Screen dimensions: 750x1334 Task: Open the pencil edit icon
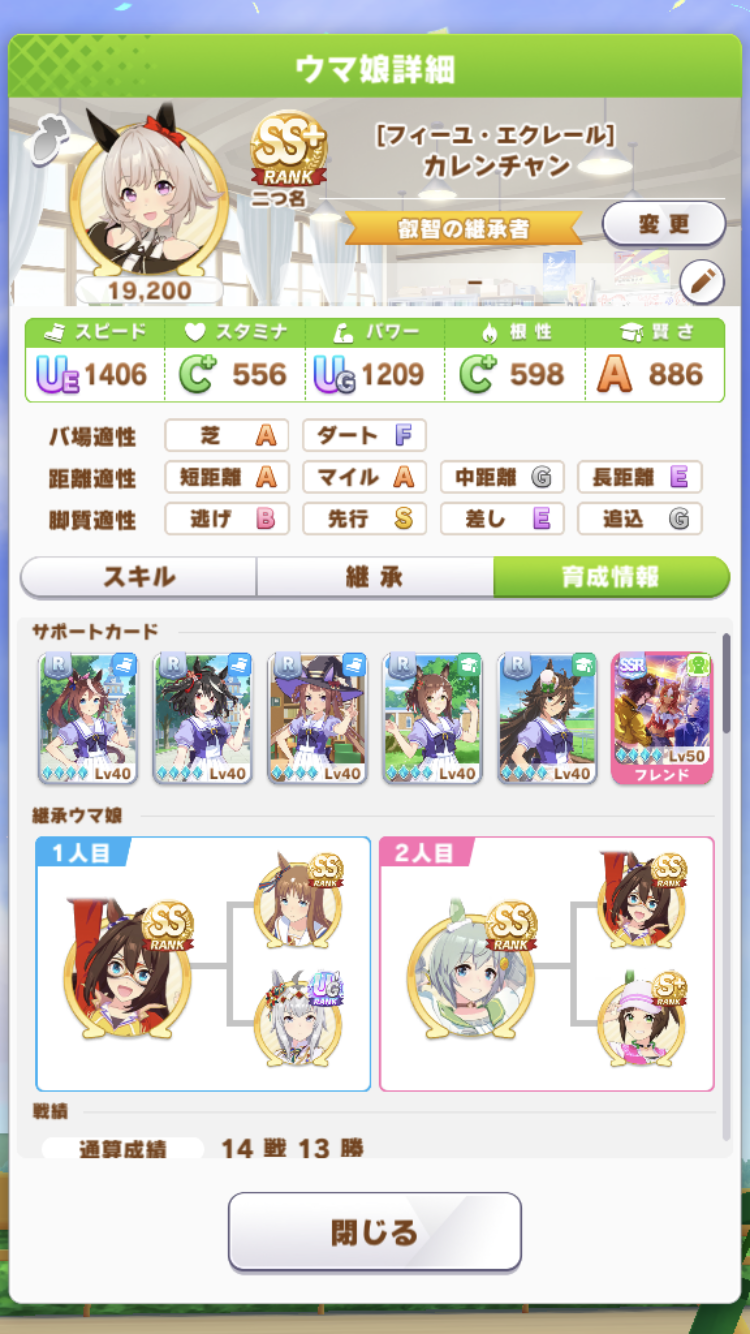(701, 282)
